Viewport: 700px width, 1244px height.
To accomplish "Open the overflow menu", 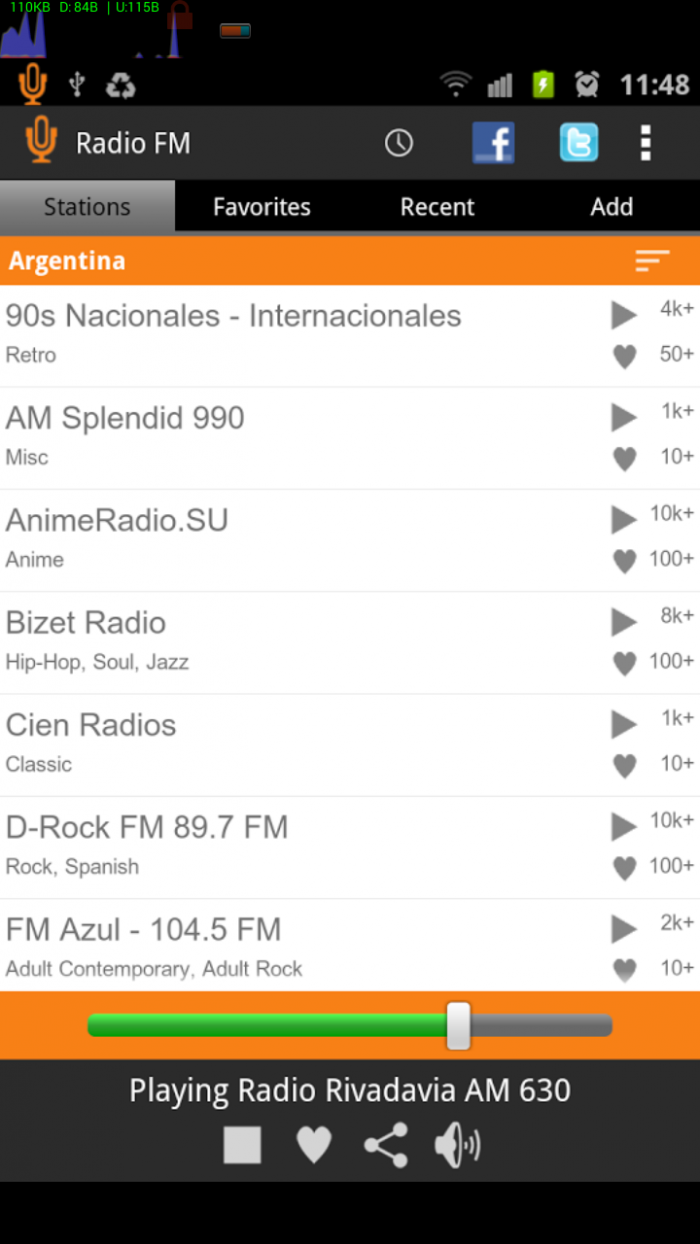I will tap(646, 143).
